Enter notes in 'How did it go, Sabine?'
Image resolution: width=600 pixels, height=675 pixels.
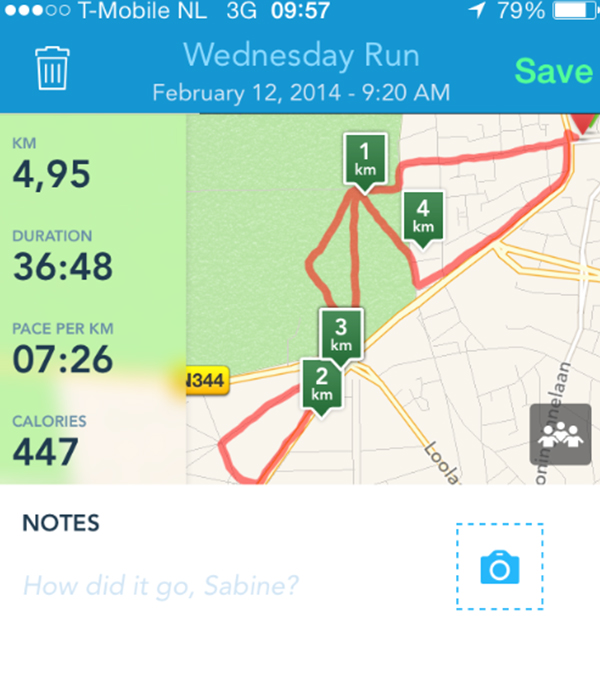pos(160,585)
